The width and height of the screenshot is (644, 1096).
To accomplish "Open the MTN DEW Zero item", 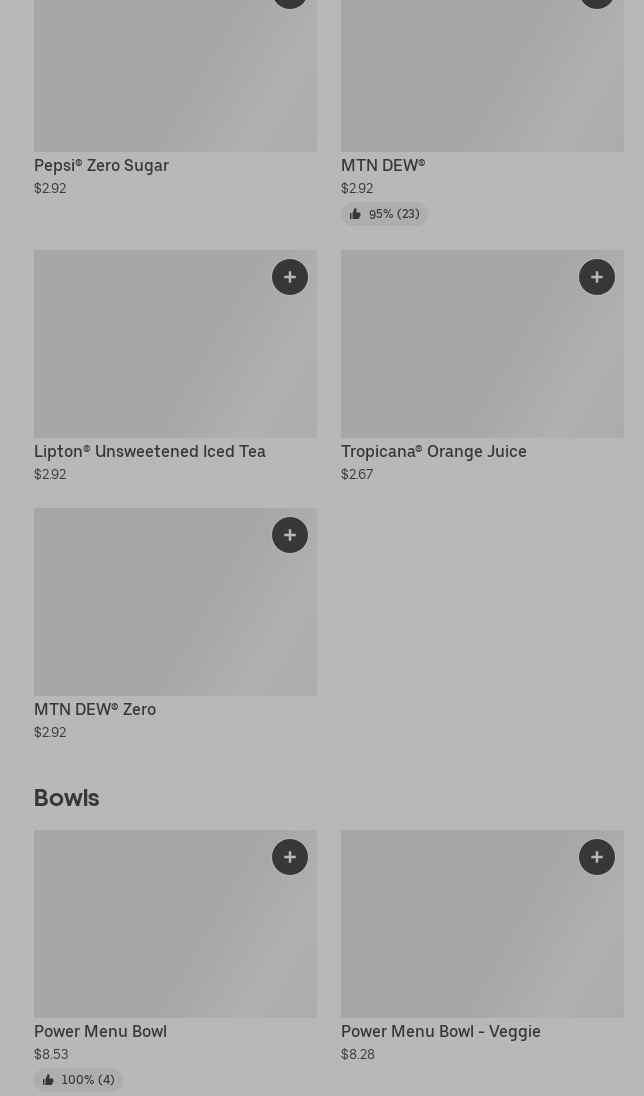I will coord(95,709).
